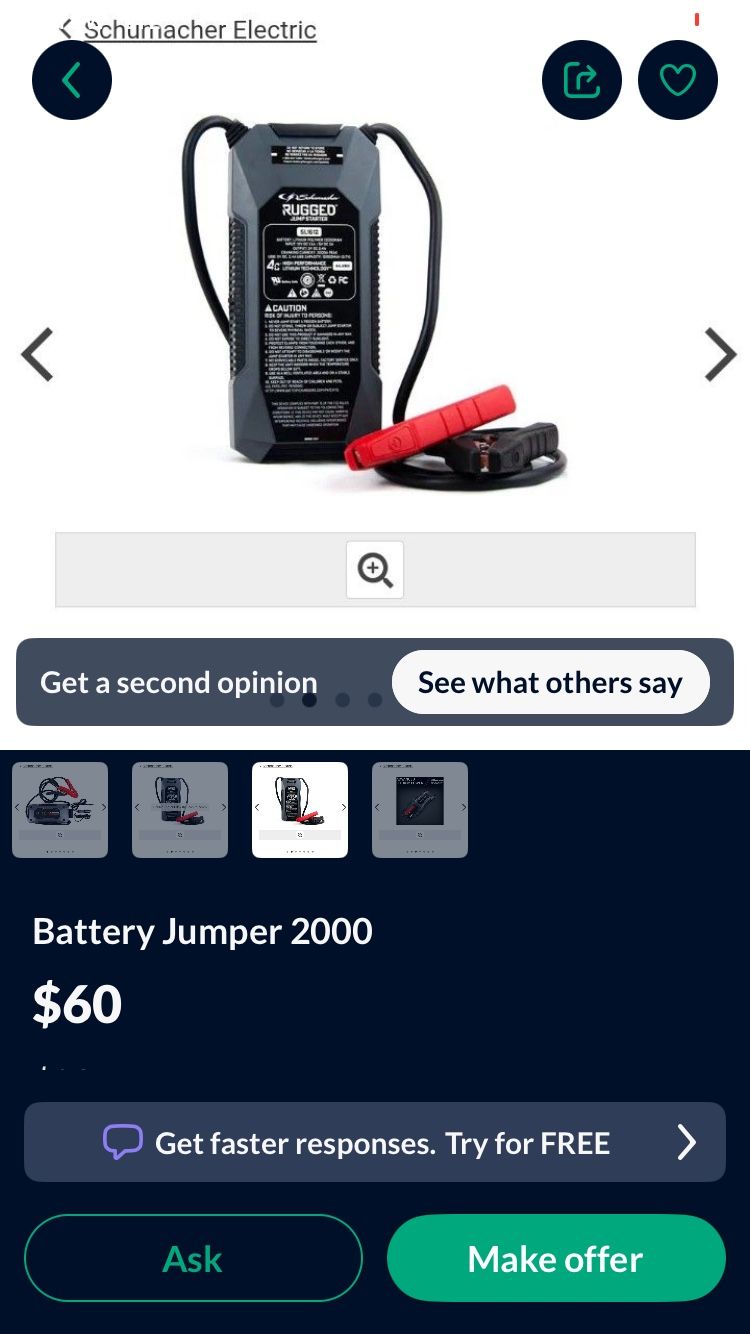This screenshot has width=750, height=1334.
Task: Select the second photo thumbnail
Action: pyautogui.click(x=180, y=810)
